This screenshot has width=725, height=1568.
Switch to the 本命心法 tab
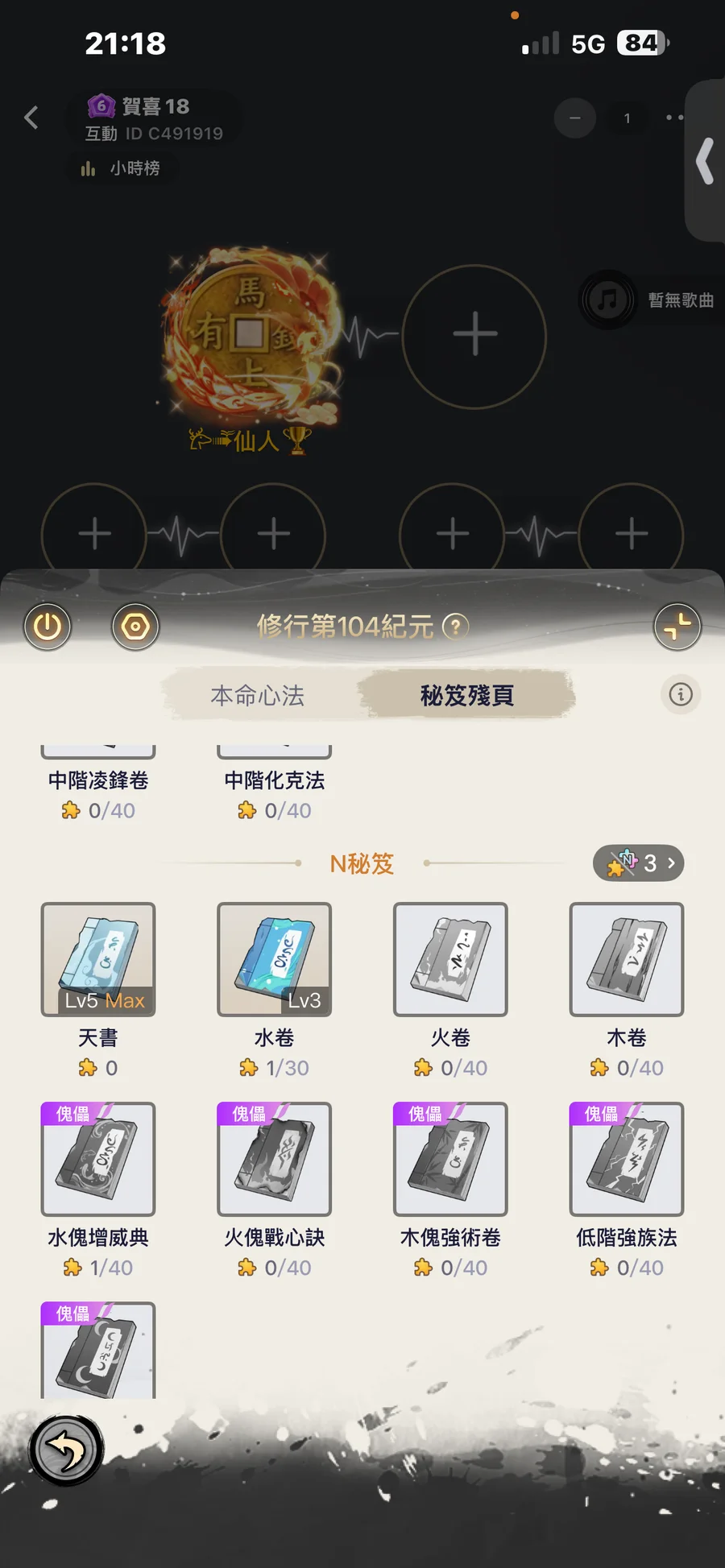click(258, 695)
